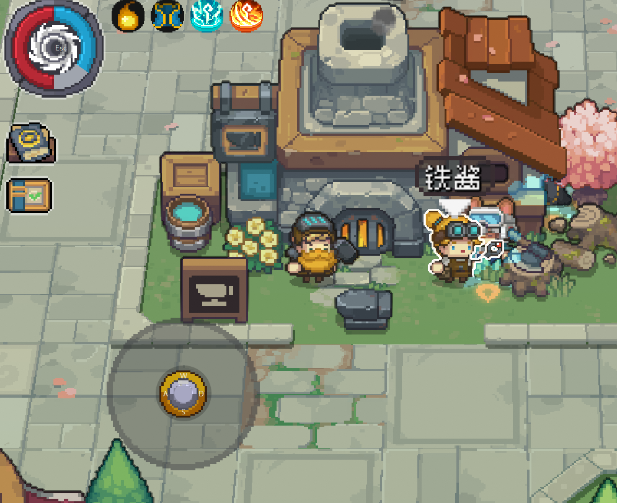Screen dimensions: 617x503
Task: Tap the virtual joystick knob
Action: (183, 392)
